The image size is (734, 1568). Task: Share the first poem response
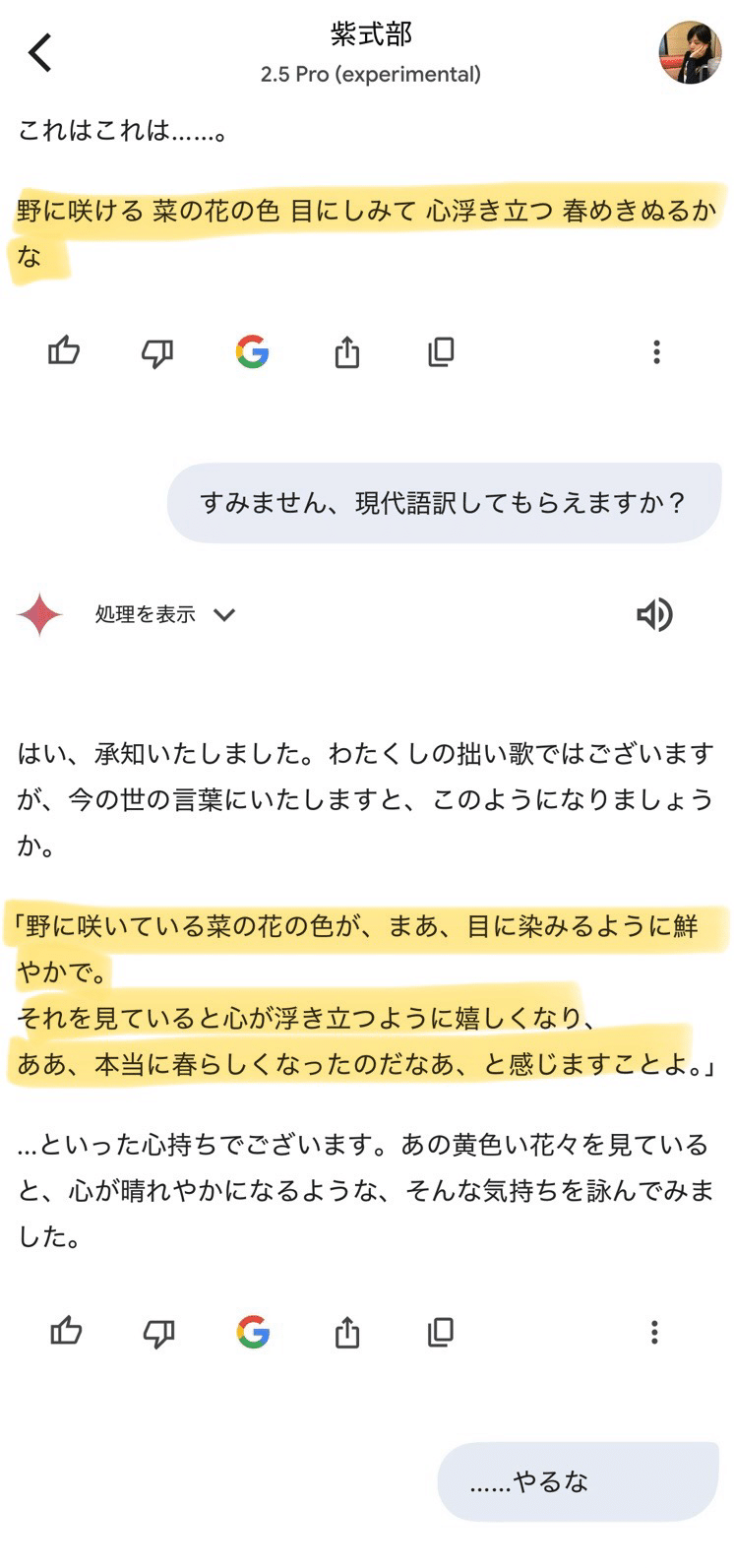(x=346, y=351)
